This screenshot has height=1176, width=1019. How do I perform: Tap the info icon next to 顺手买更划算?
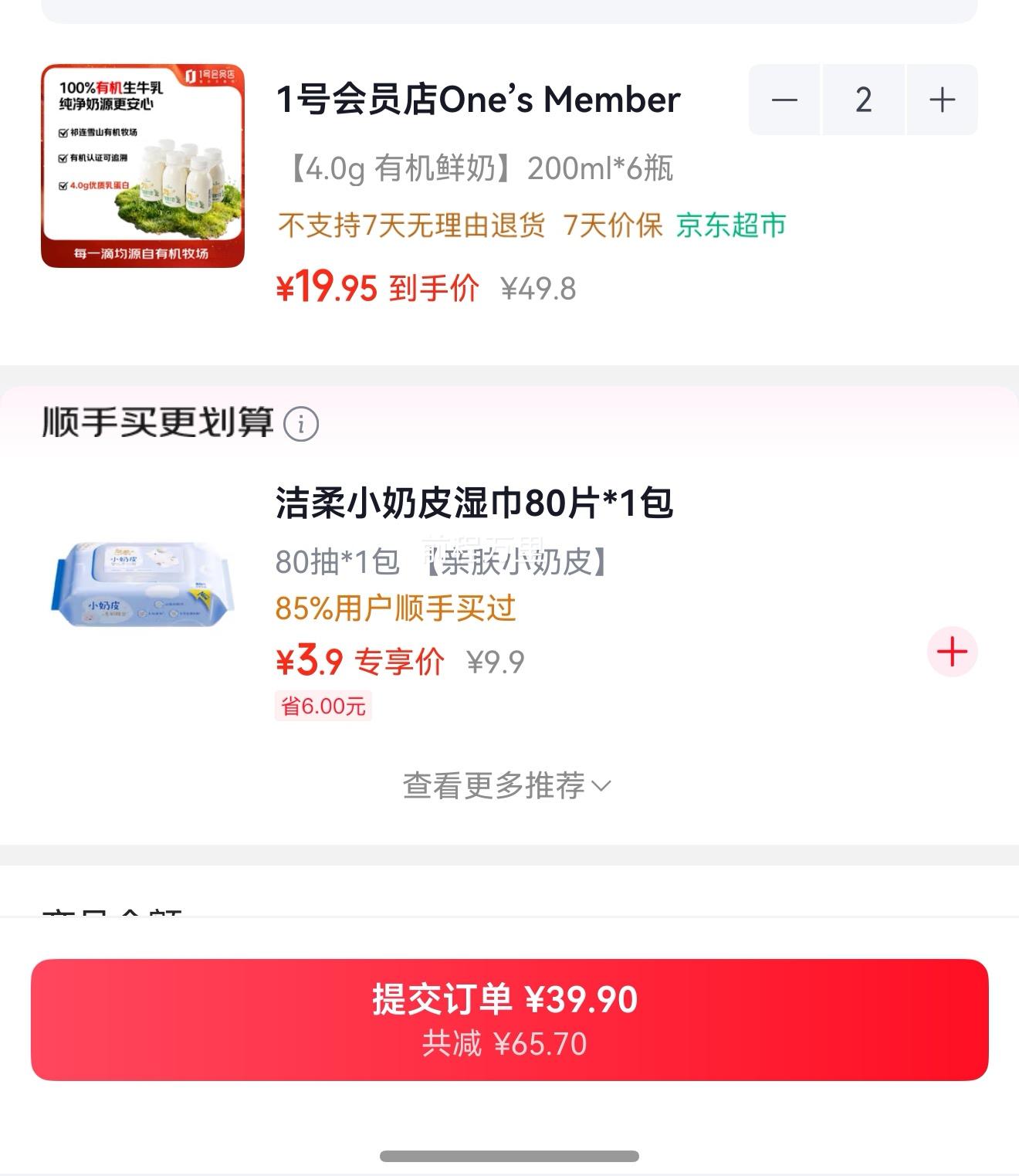point(301,425)
